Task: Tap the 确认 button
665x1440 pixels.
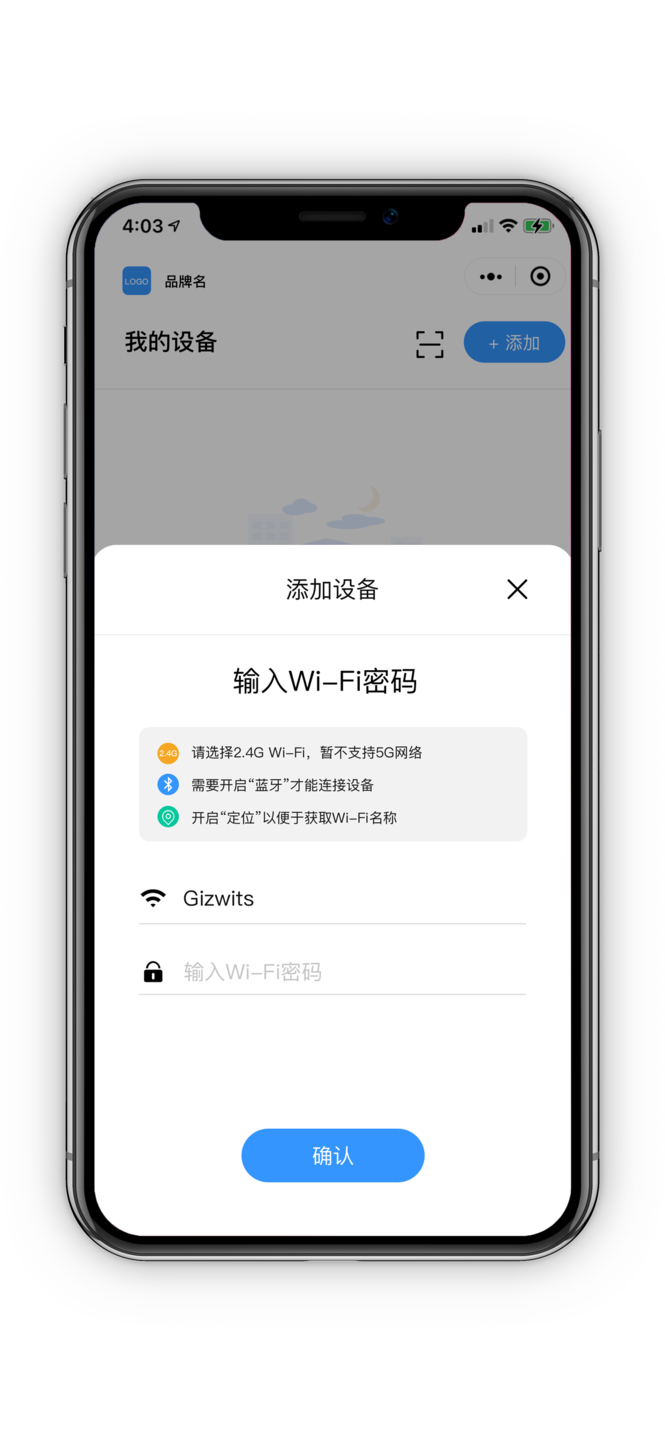Action: click(332, 1155)
